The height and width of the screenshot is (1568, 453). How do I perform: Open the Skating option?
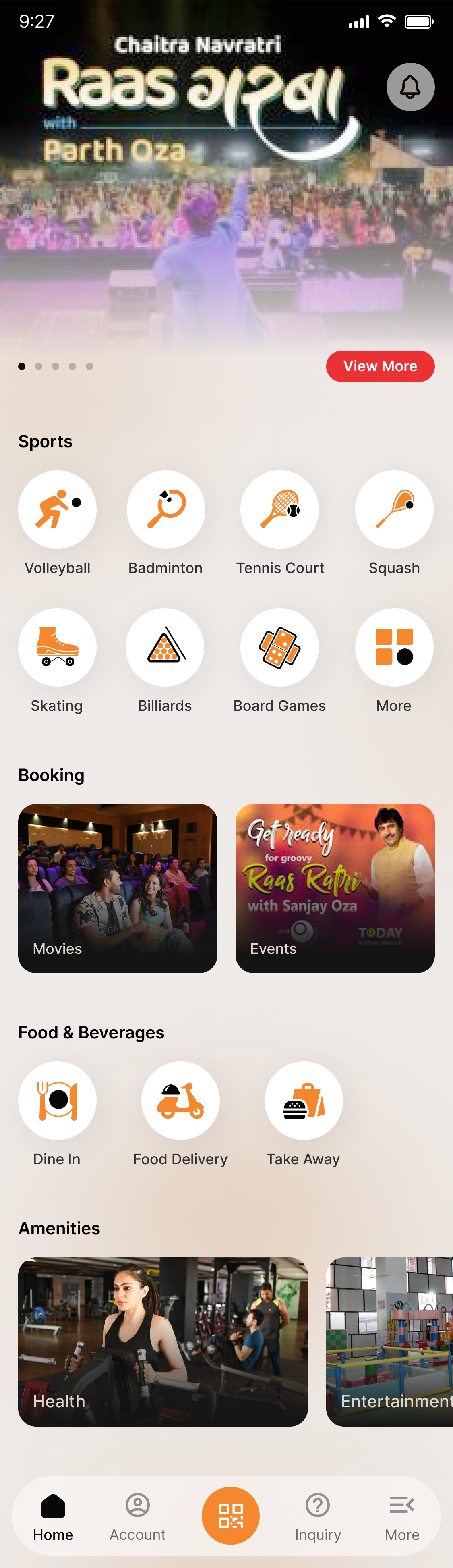[x=57, y=647]
